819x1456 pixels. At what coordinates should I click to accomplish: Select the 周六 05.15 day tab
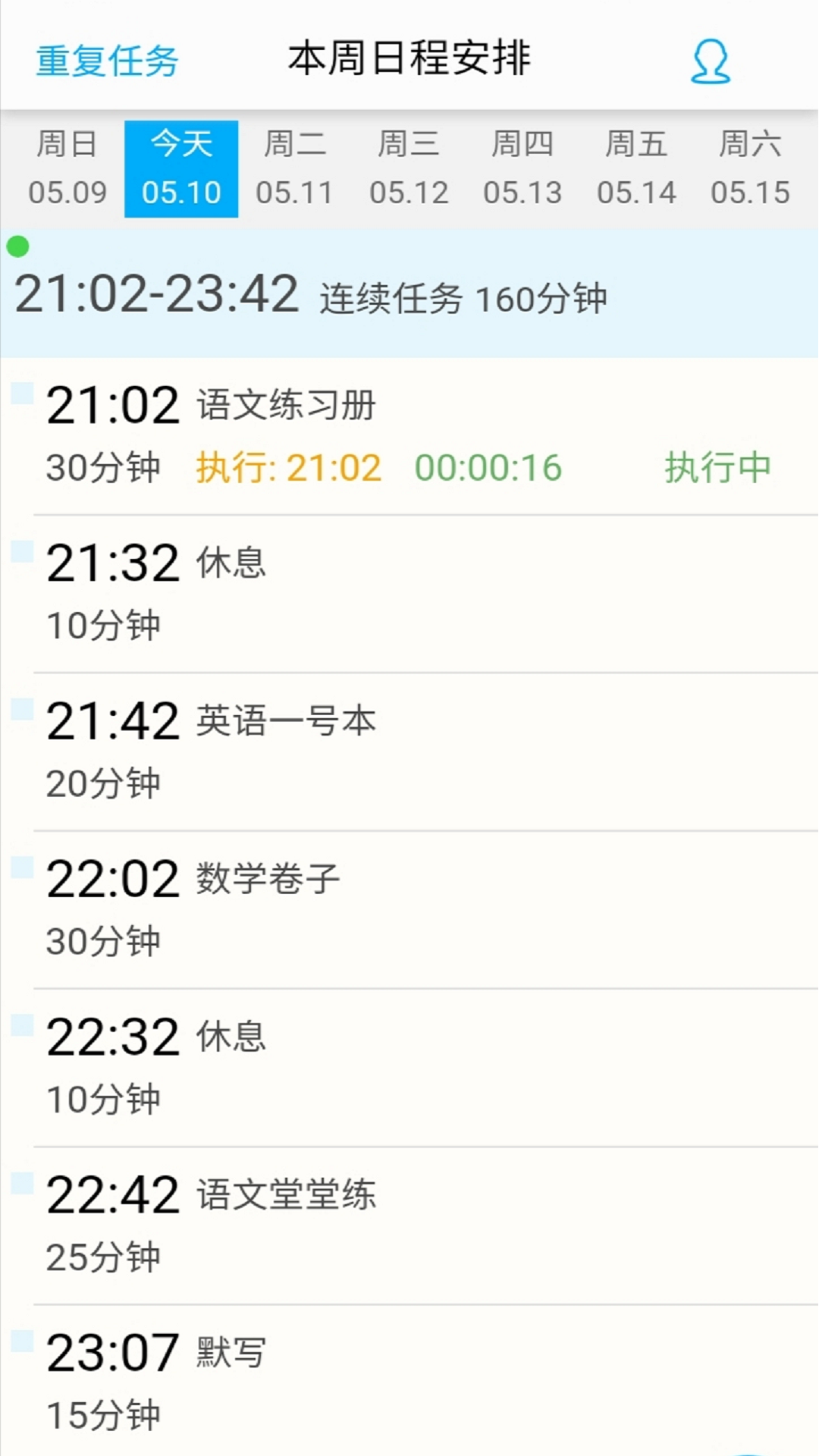click(751, 167)
